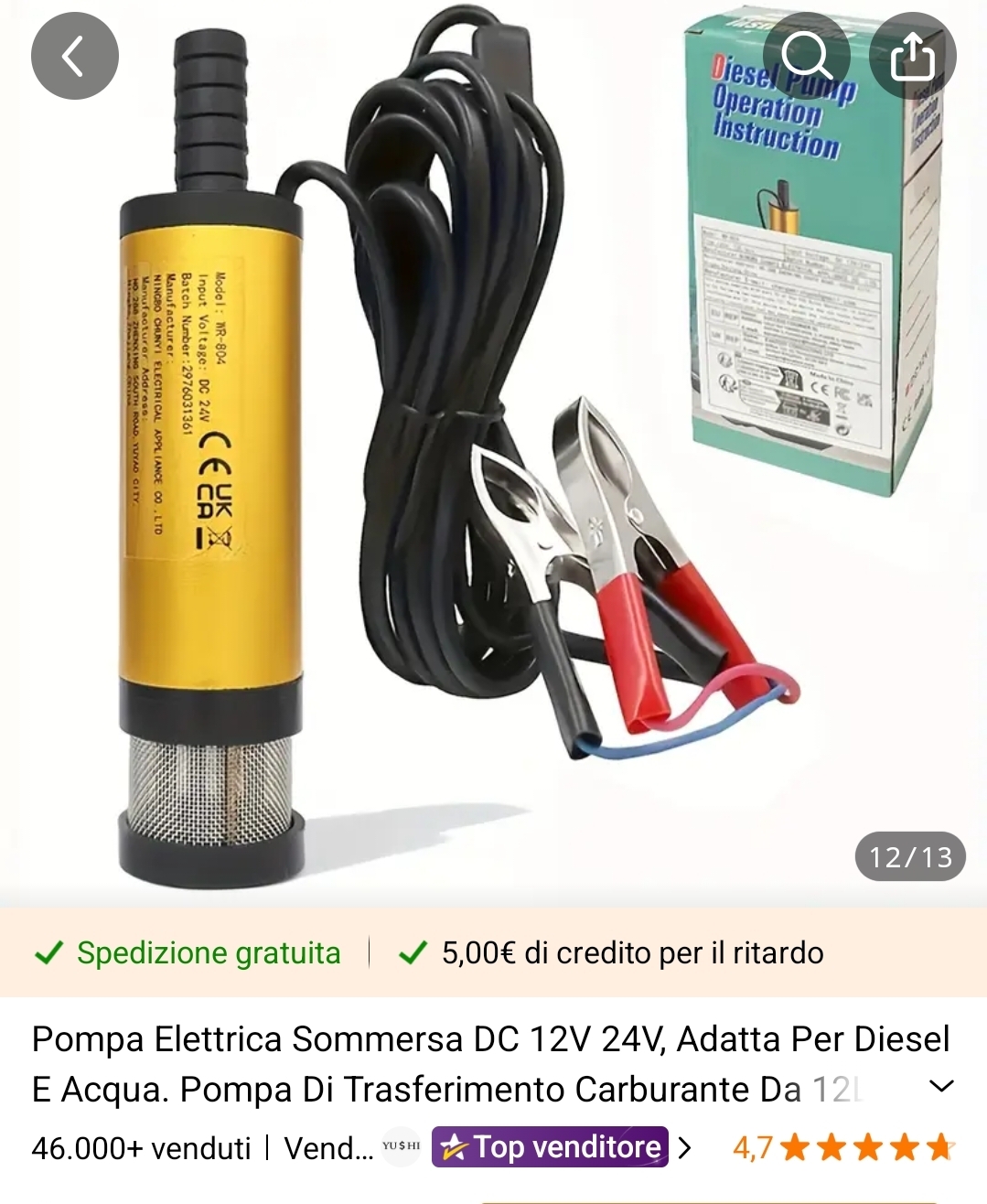987x1204 pixels.
Task: Share this product listing
Action: 912,57
